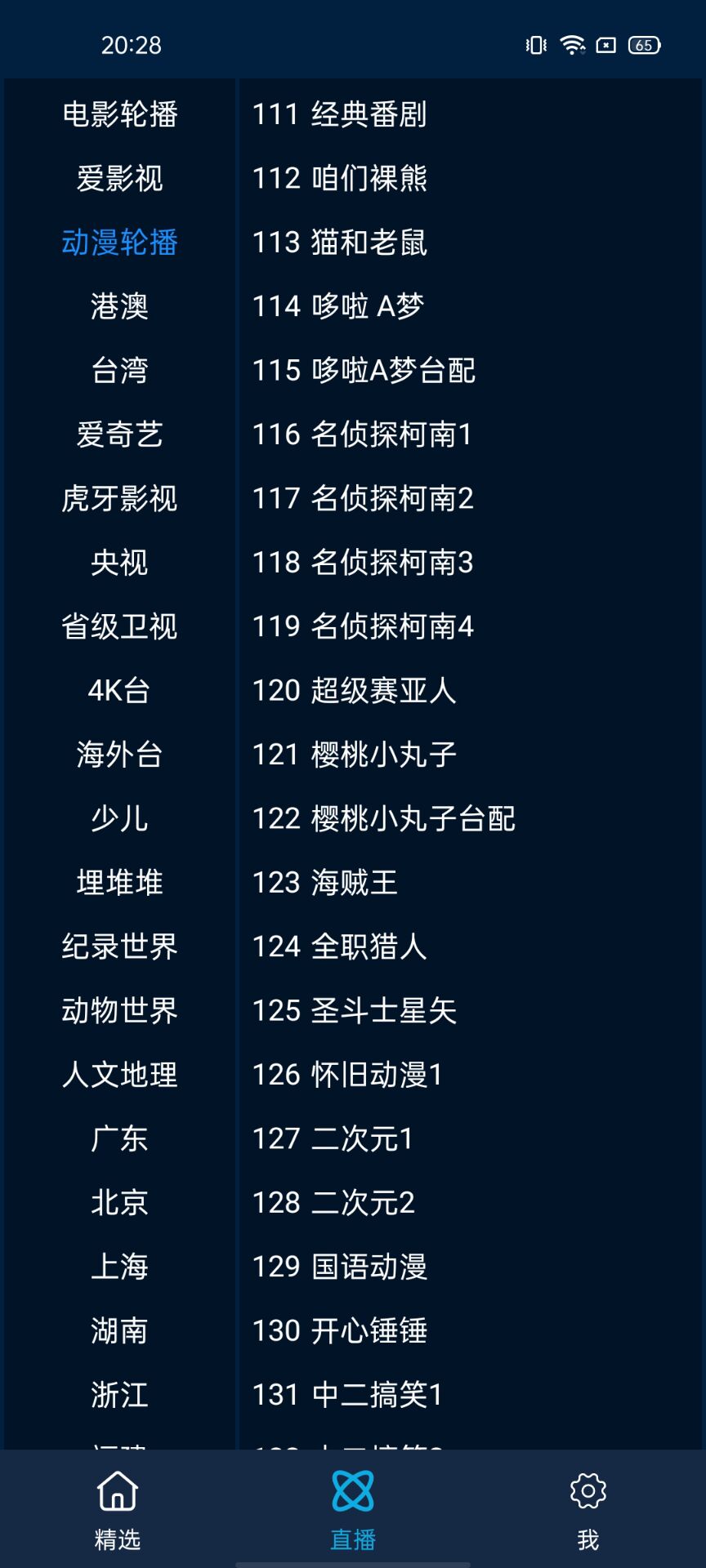Open the 少儿 category

click(119, 818)
